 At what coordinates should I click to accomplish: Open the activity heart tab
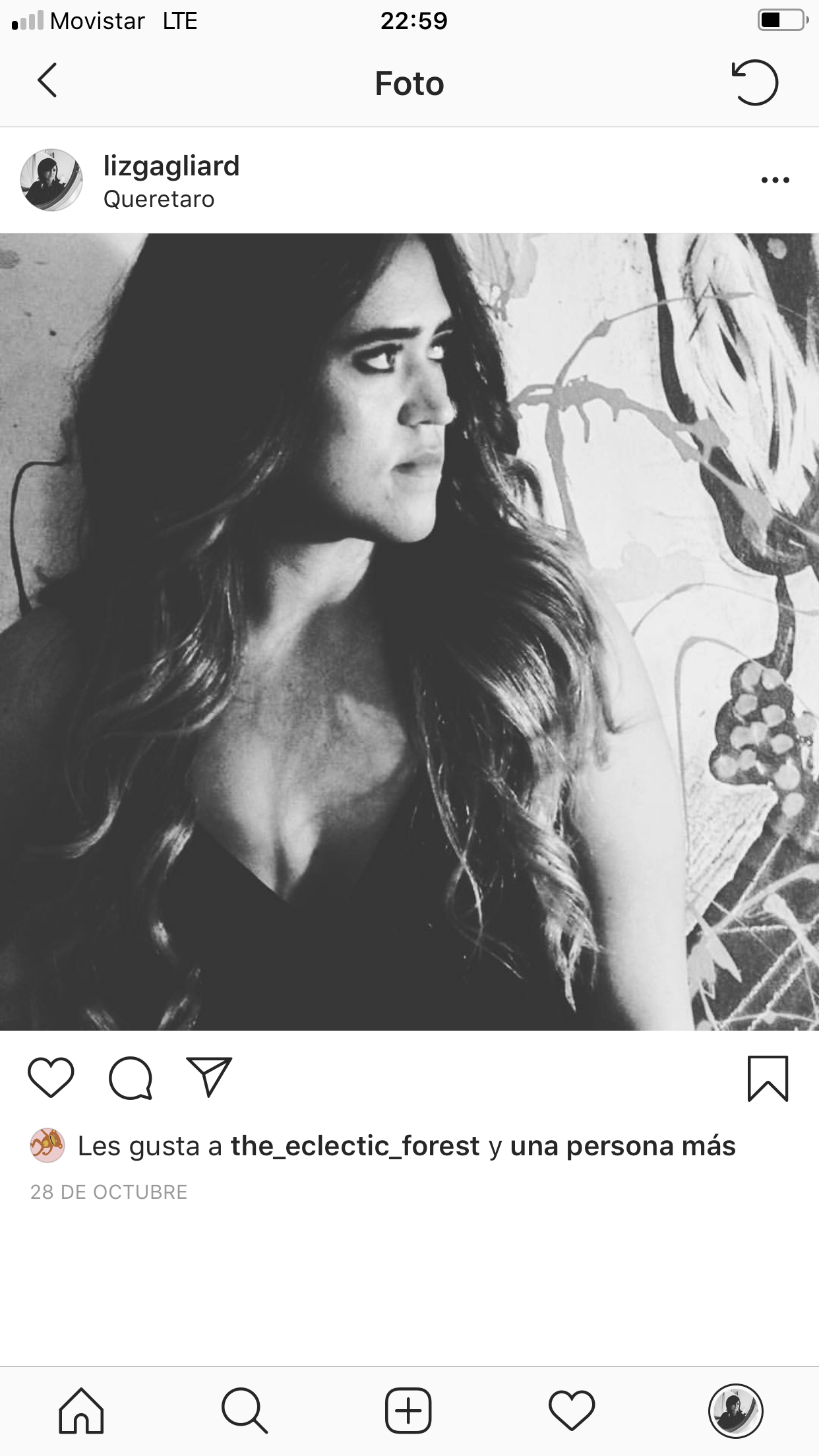coord(572,1411)
